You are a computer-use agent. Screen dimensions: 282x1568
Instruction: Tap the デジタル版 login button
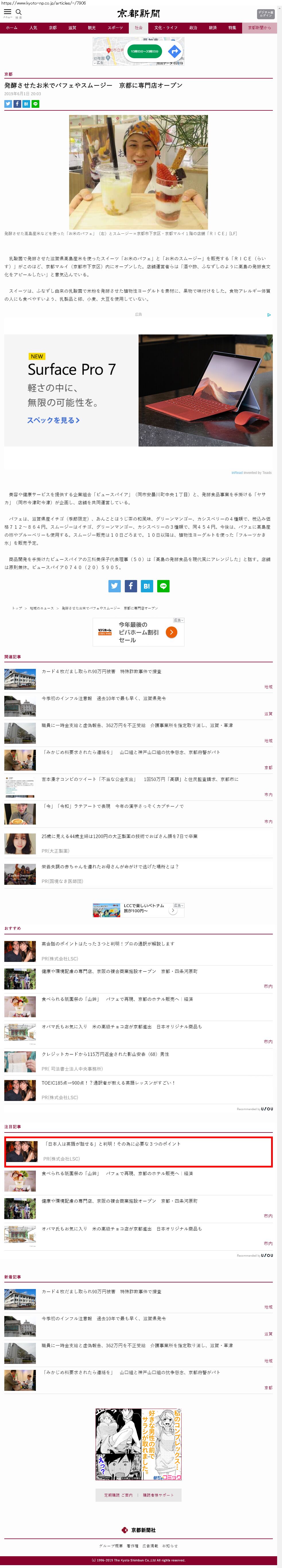266,14
